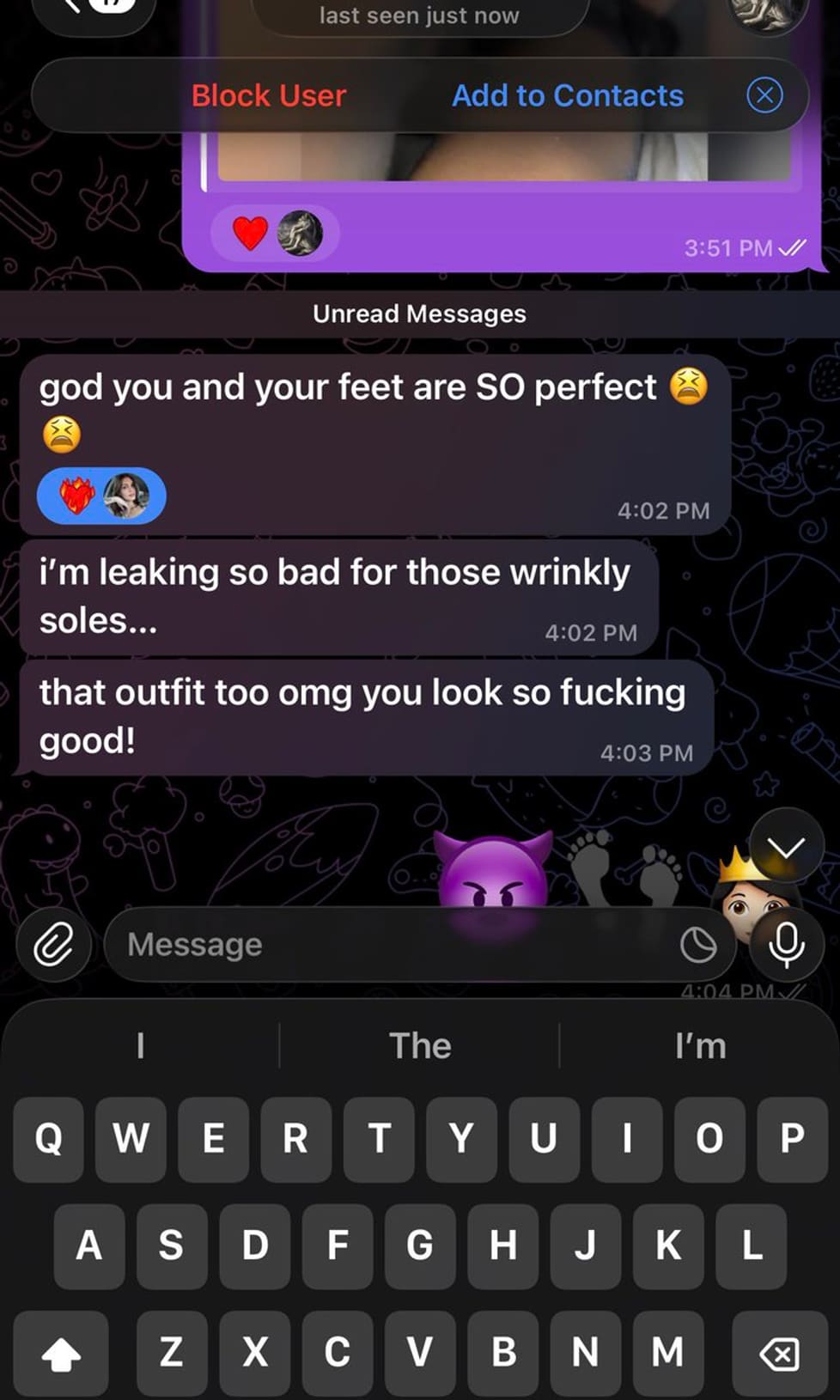Tap the backspace key
Viewport: 840px width, 1400px height.
pyautogui.click(x=779, y=1354)
